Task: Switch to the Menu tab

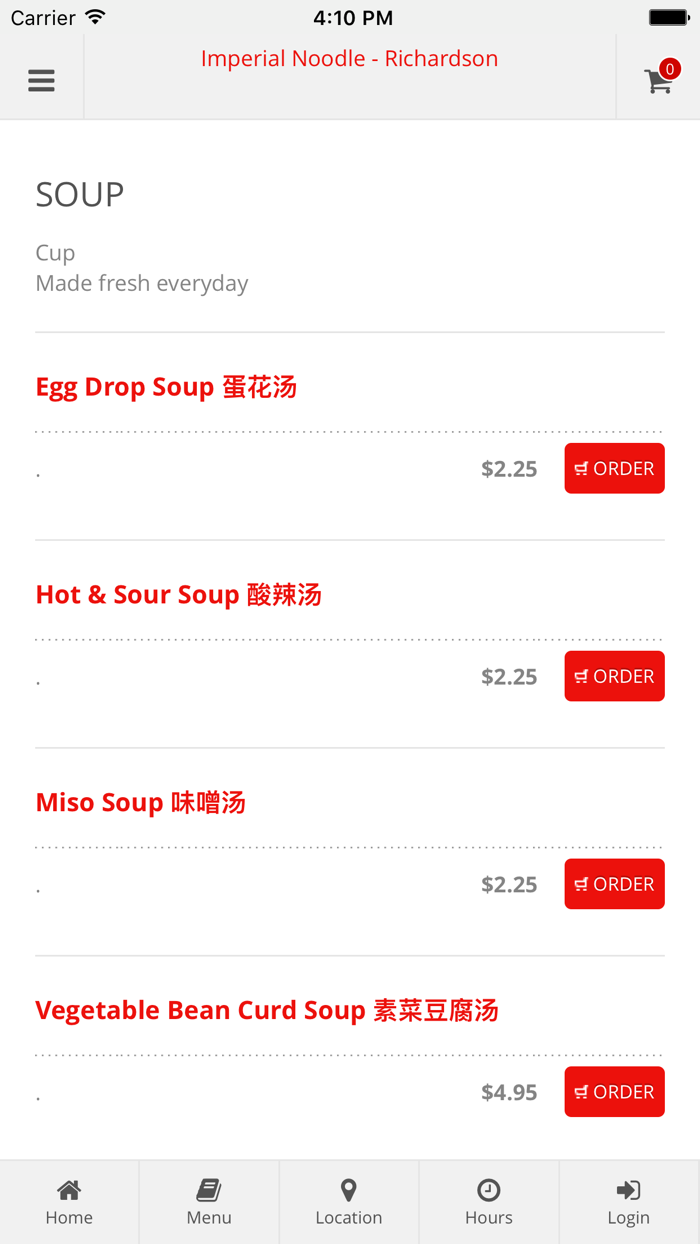Action: click(x=209, y=1202)
